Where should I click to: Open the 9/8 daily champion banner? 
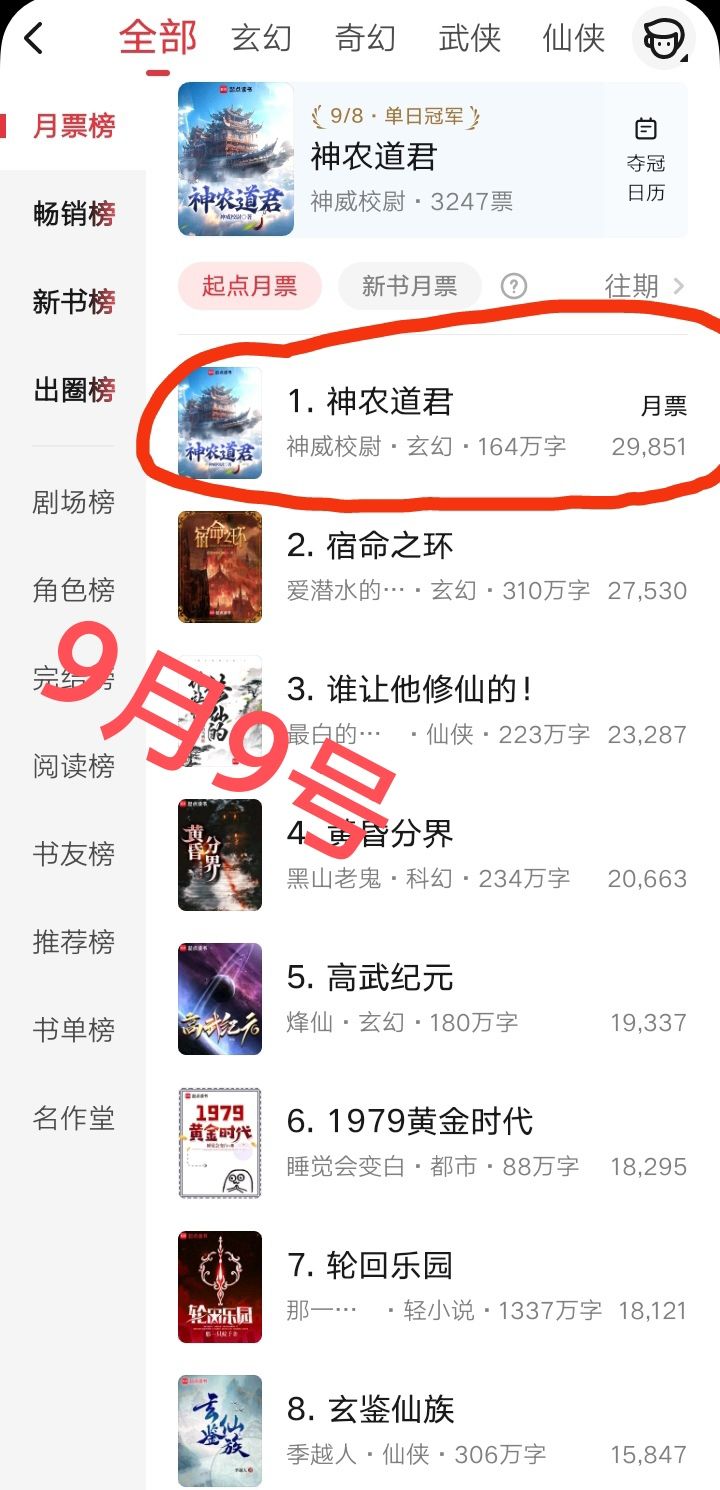pyautogui.click(x=400, y=160)
